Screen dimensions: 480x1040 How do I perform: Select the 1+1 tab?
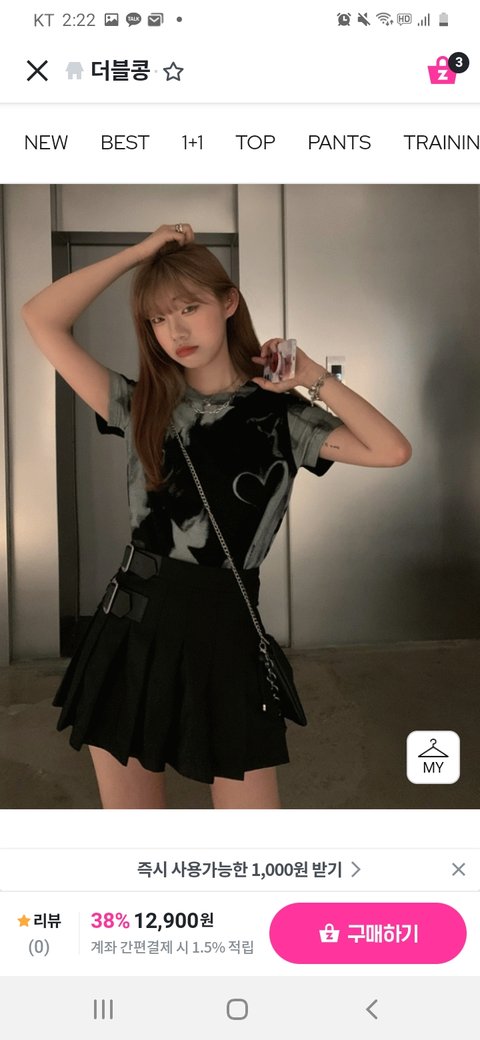point(192,143)
